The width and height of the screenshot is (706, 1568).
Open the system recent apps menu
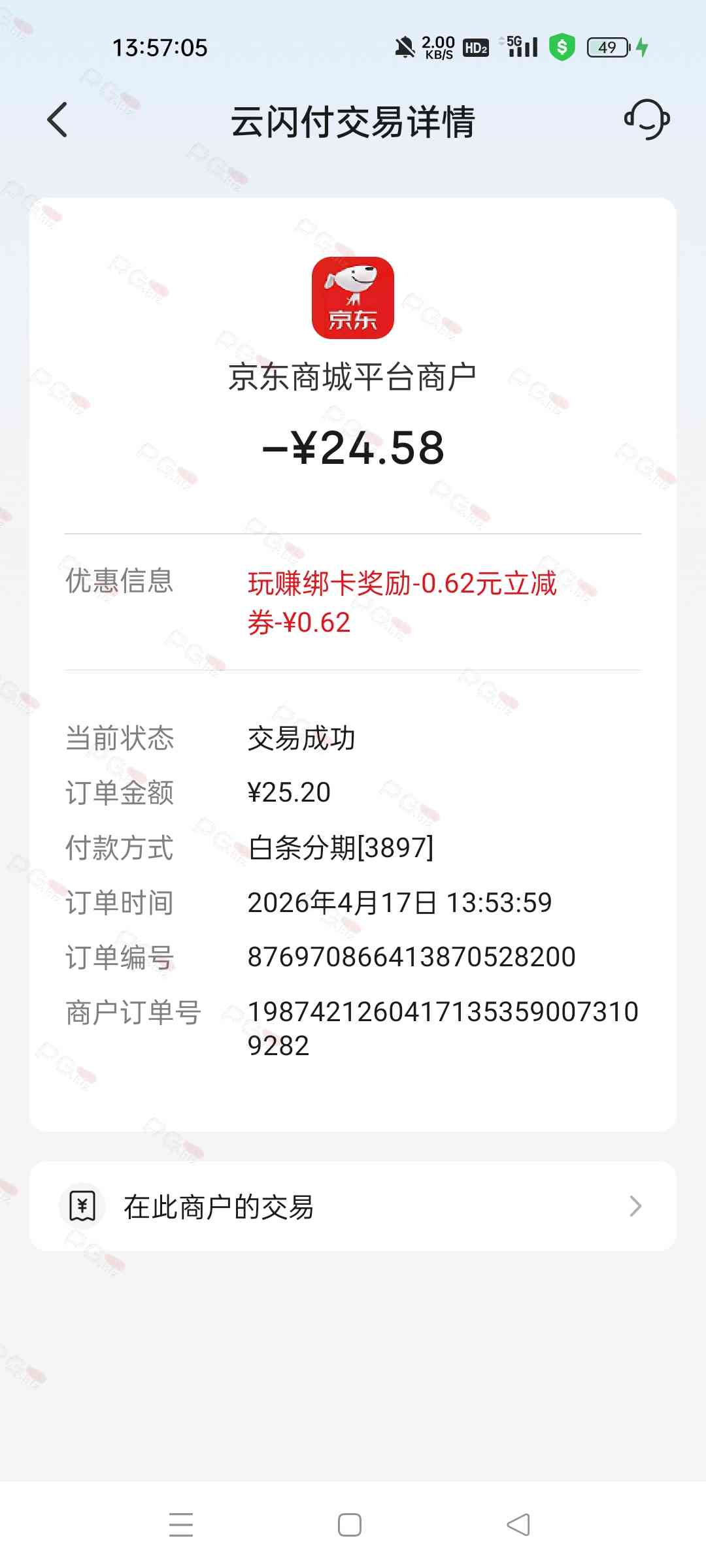[181, 1525]
